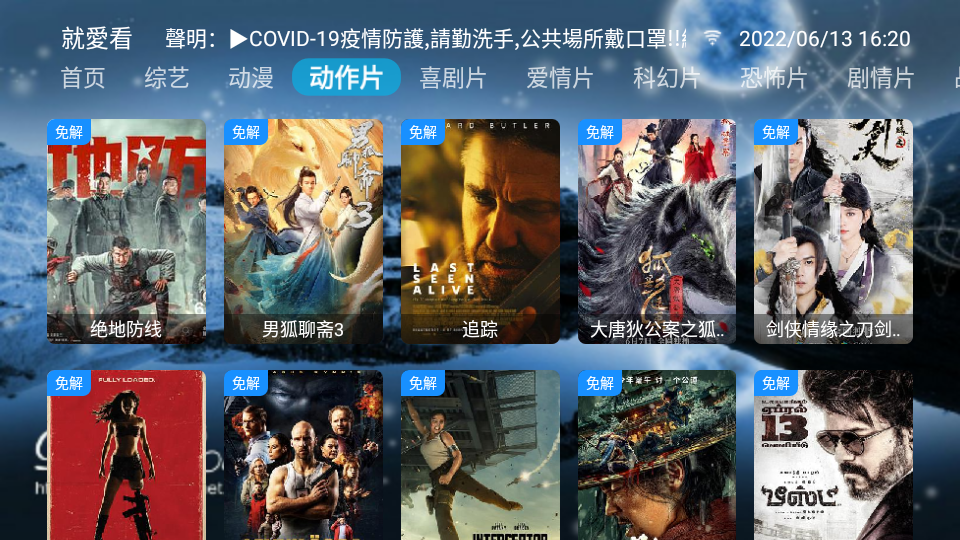Play the movie 追踪

click(480, 231)
